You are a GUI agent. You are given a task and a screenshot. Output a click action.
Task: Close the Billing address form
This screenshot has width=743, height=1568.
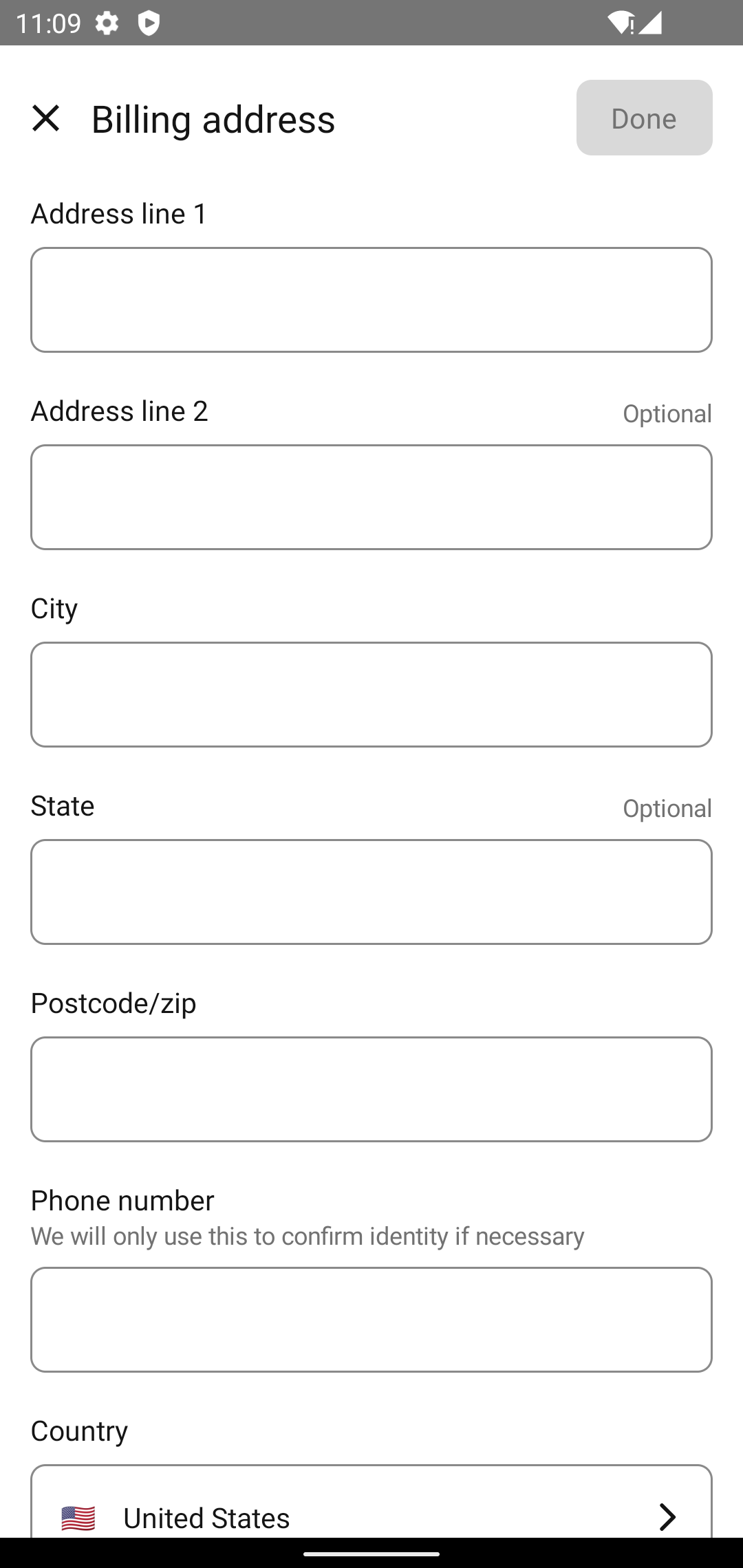[x=45, y=118]
